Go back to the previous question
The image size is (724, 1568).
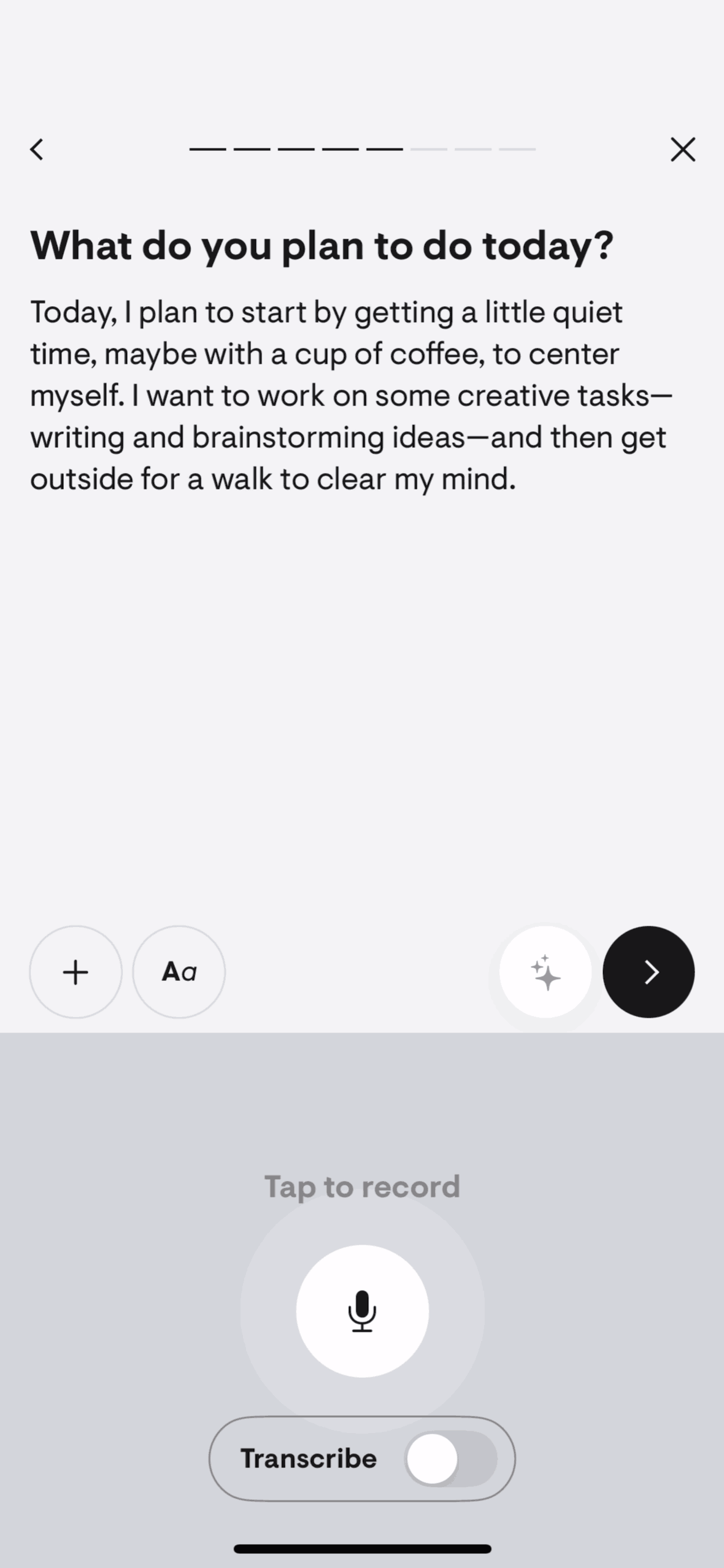tap(37, 149)
